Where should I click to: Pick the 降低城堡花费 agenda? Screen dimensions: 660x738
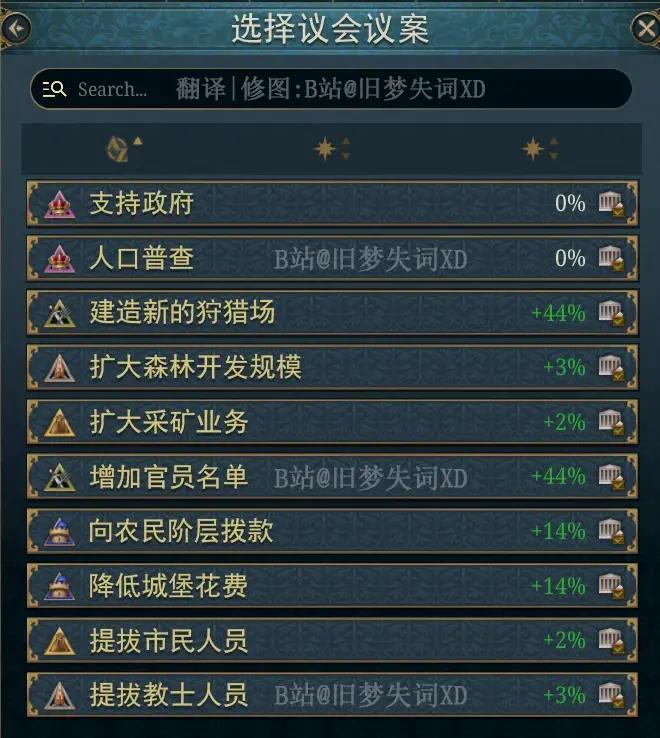pos(330,586)
